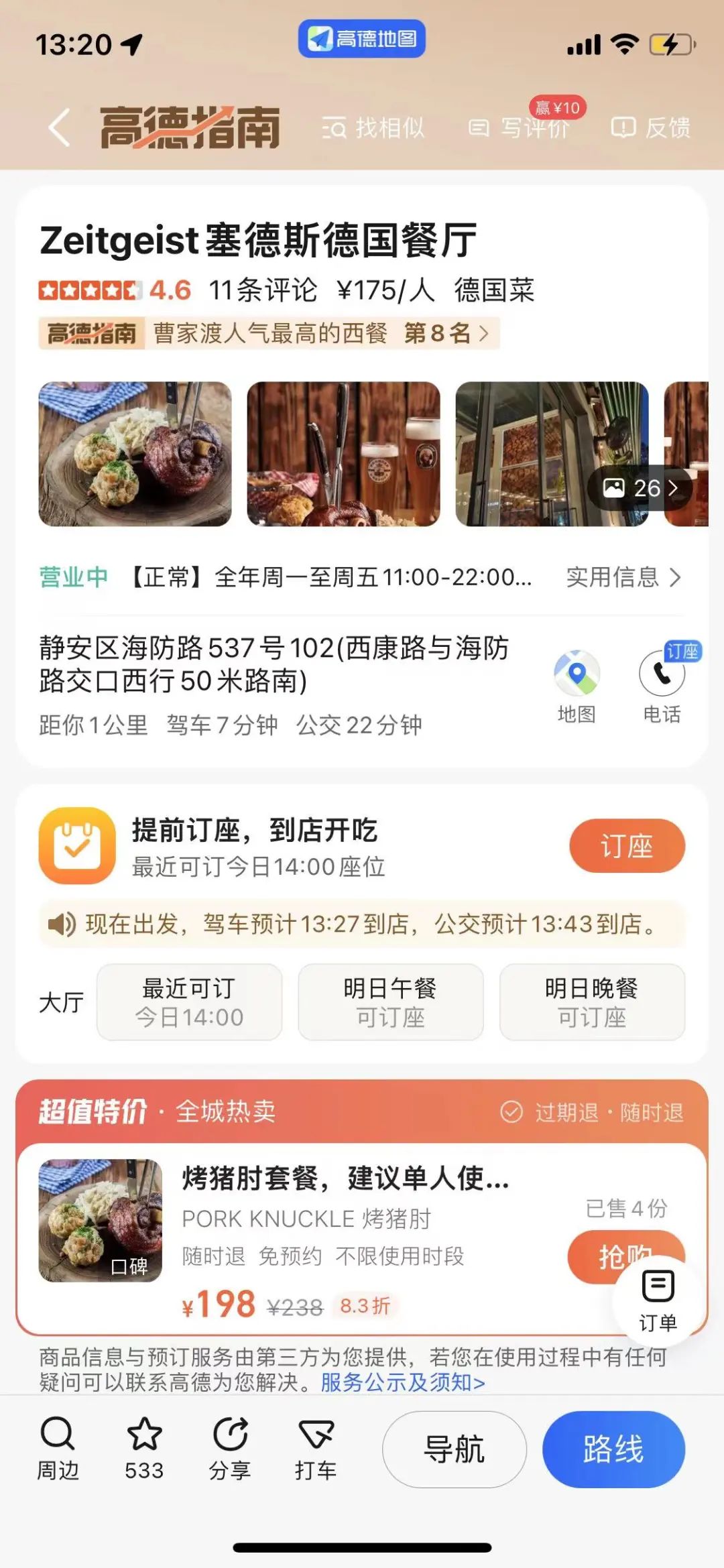Image resolution: width=724 pixels, height=1568 pixels.
Task: Go back with the top-left arrow
Action: 59,127
